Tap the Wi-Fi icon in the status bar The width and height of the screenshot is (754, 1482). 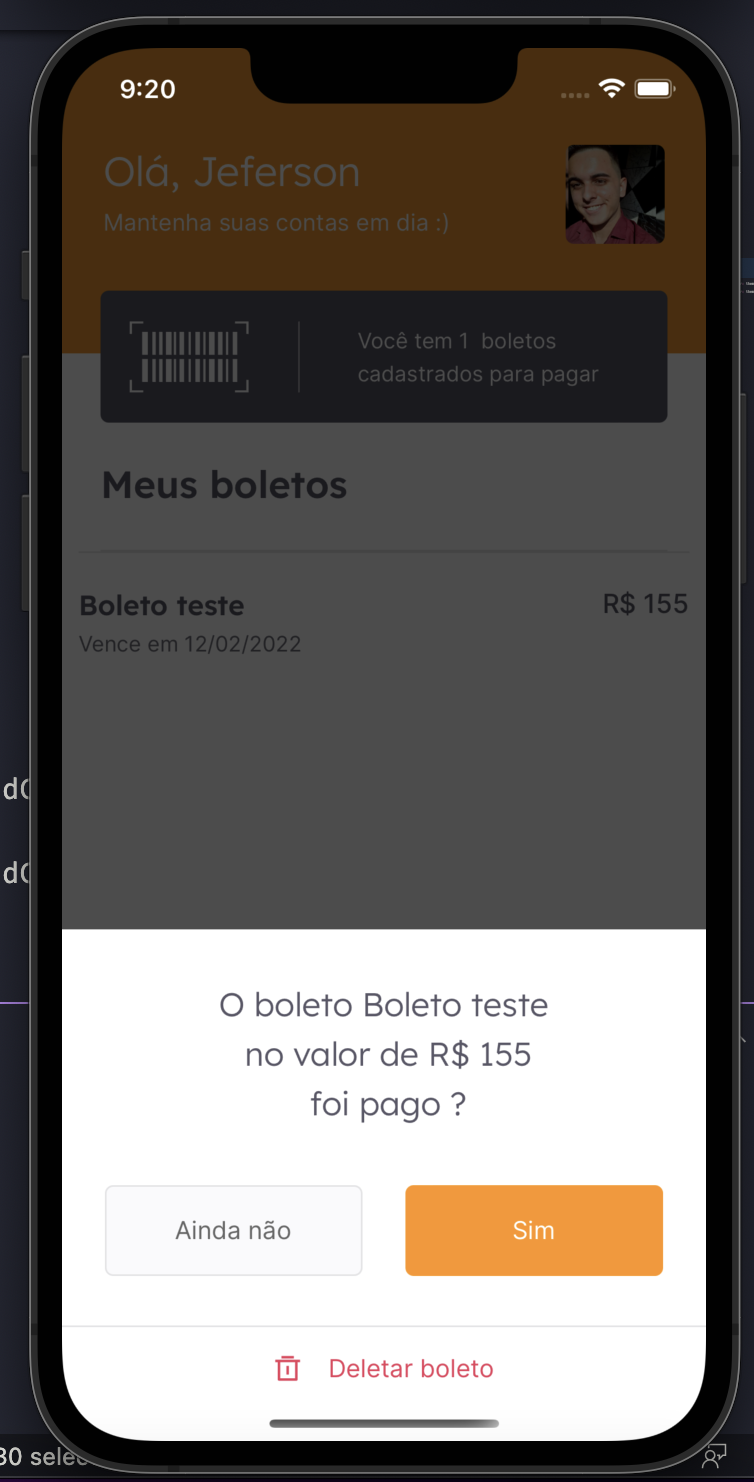click(x=611, y=89)
